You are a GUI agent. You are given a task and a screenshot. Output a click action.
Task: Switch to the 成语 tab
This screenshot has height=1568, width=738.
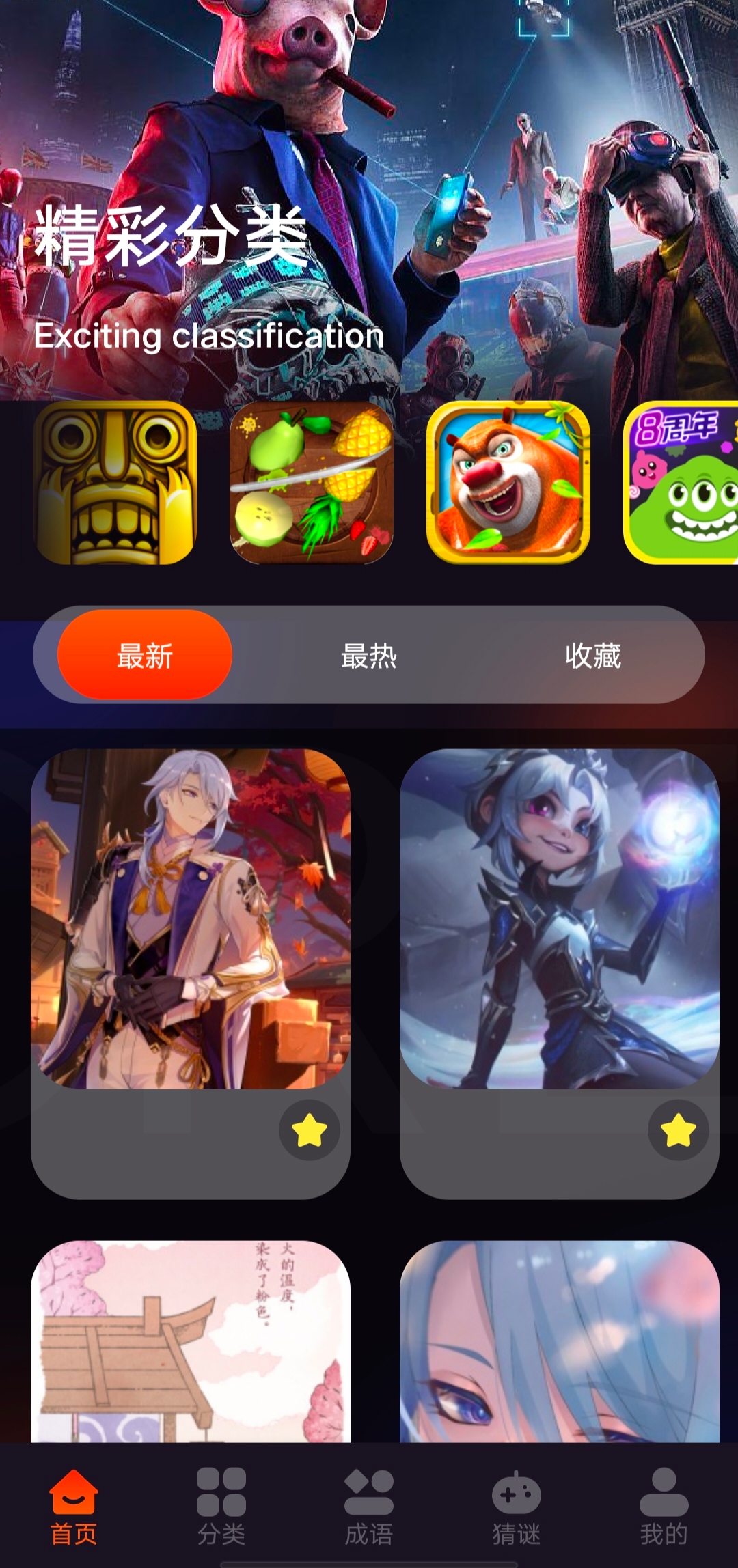[369, 1507]
